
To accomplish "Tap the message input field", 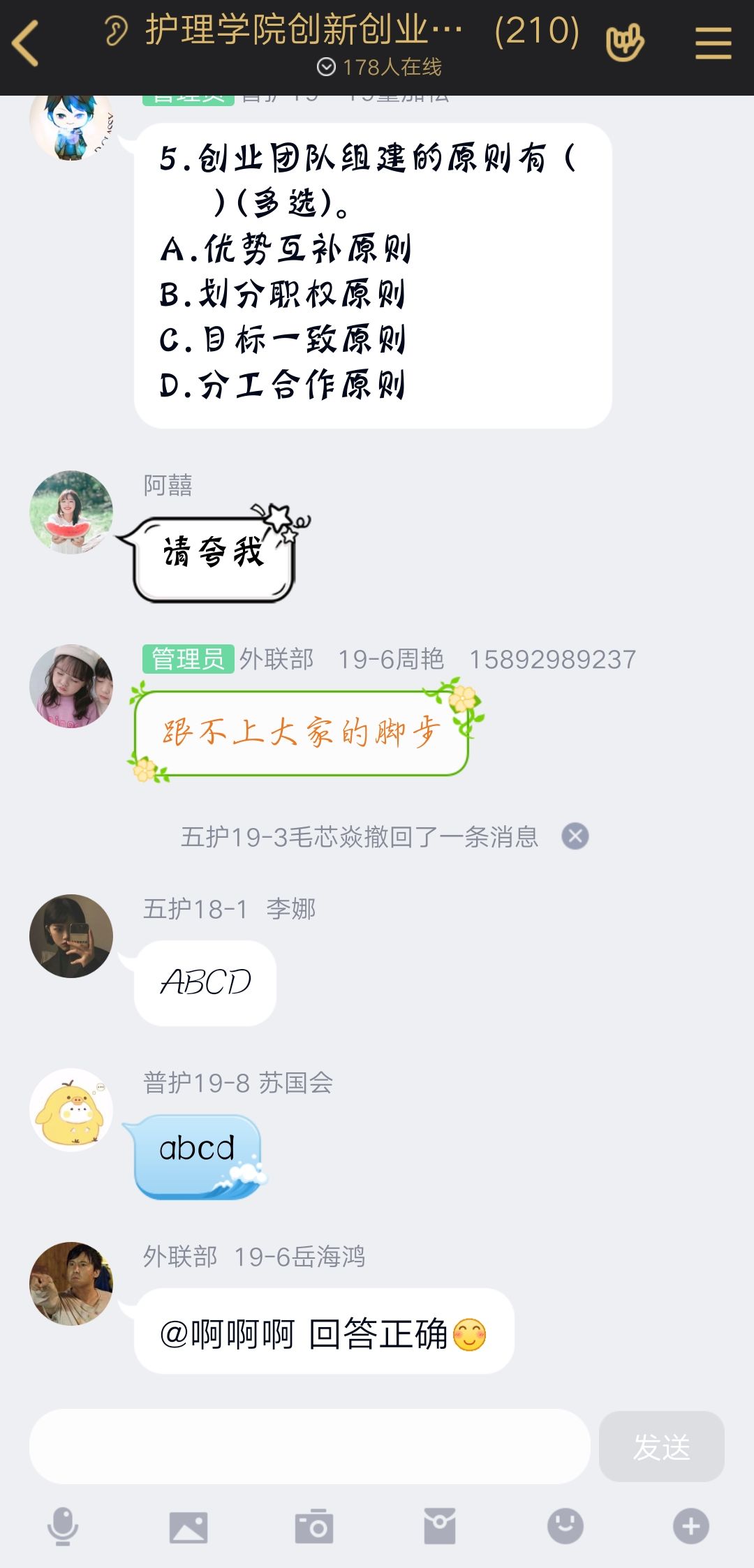I will tap(309, 1447).
